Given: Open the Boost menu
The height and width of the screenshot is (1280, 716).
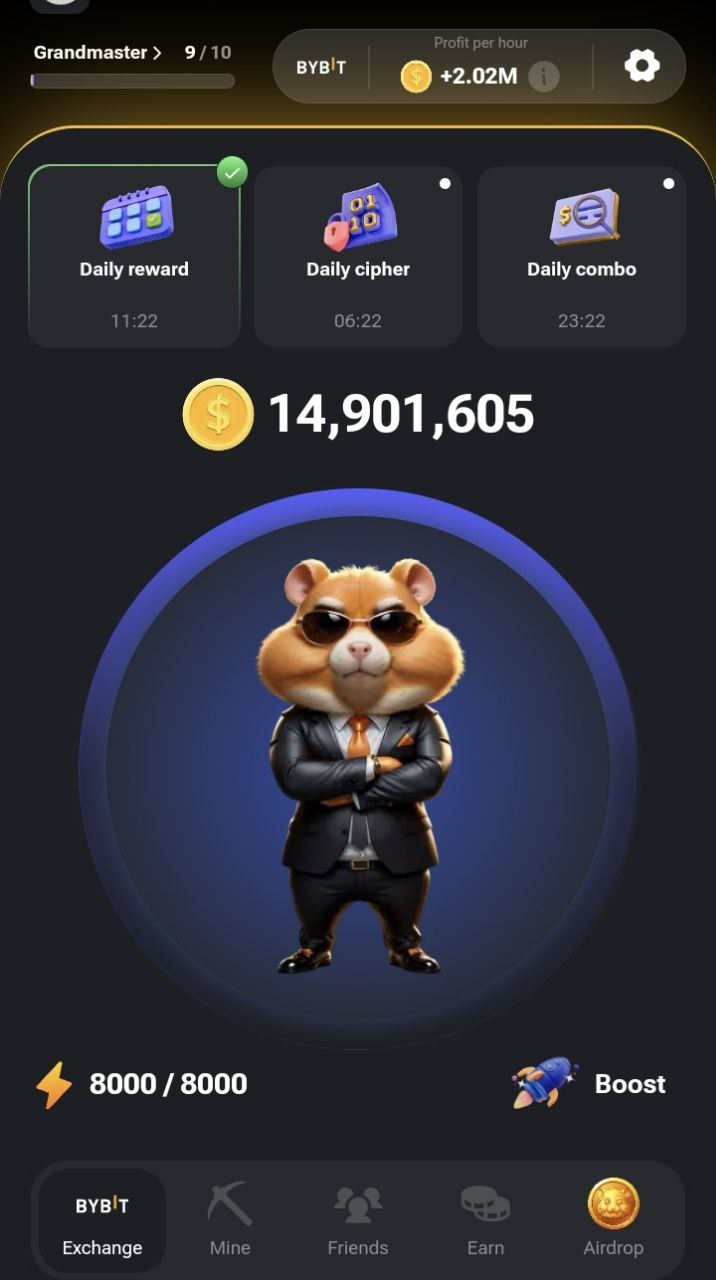Looking at the screenshot, I should coord(590,1084).
